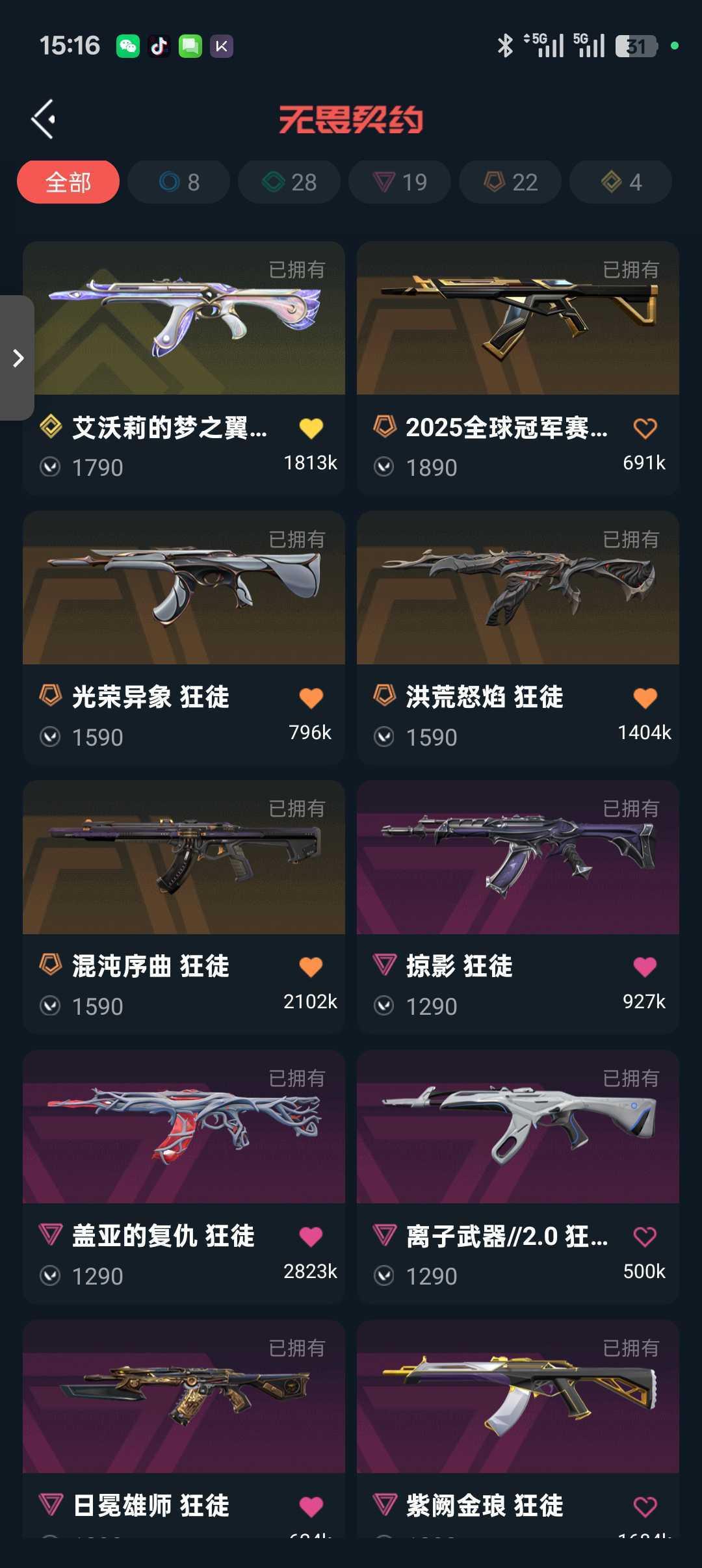The width and height of the screenshot is (702, 1568).
Task: Tap the heart on 艾沃莉的梦之翼
Action: tap(311, 428)
